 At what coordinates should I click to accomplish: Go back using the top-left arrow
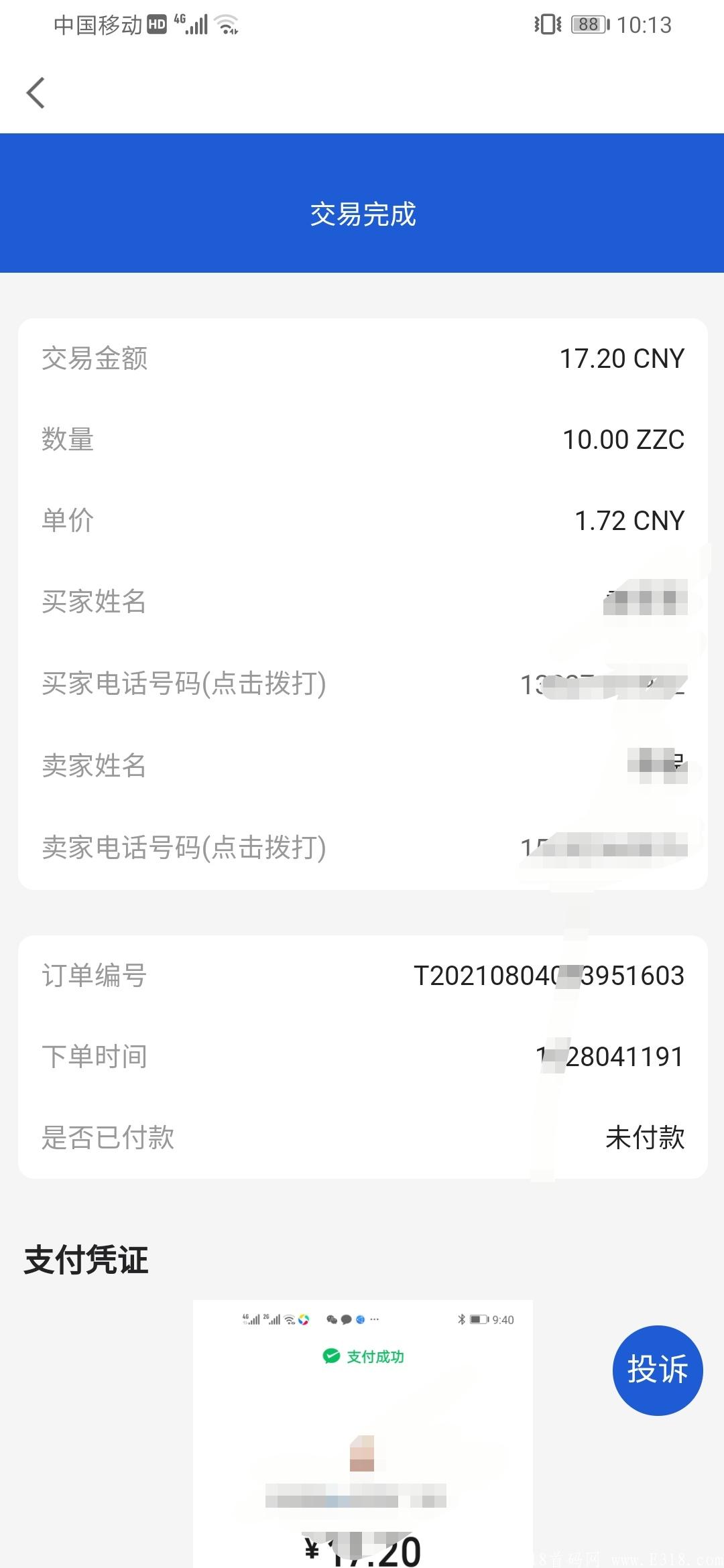pos(36,92)
